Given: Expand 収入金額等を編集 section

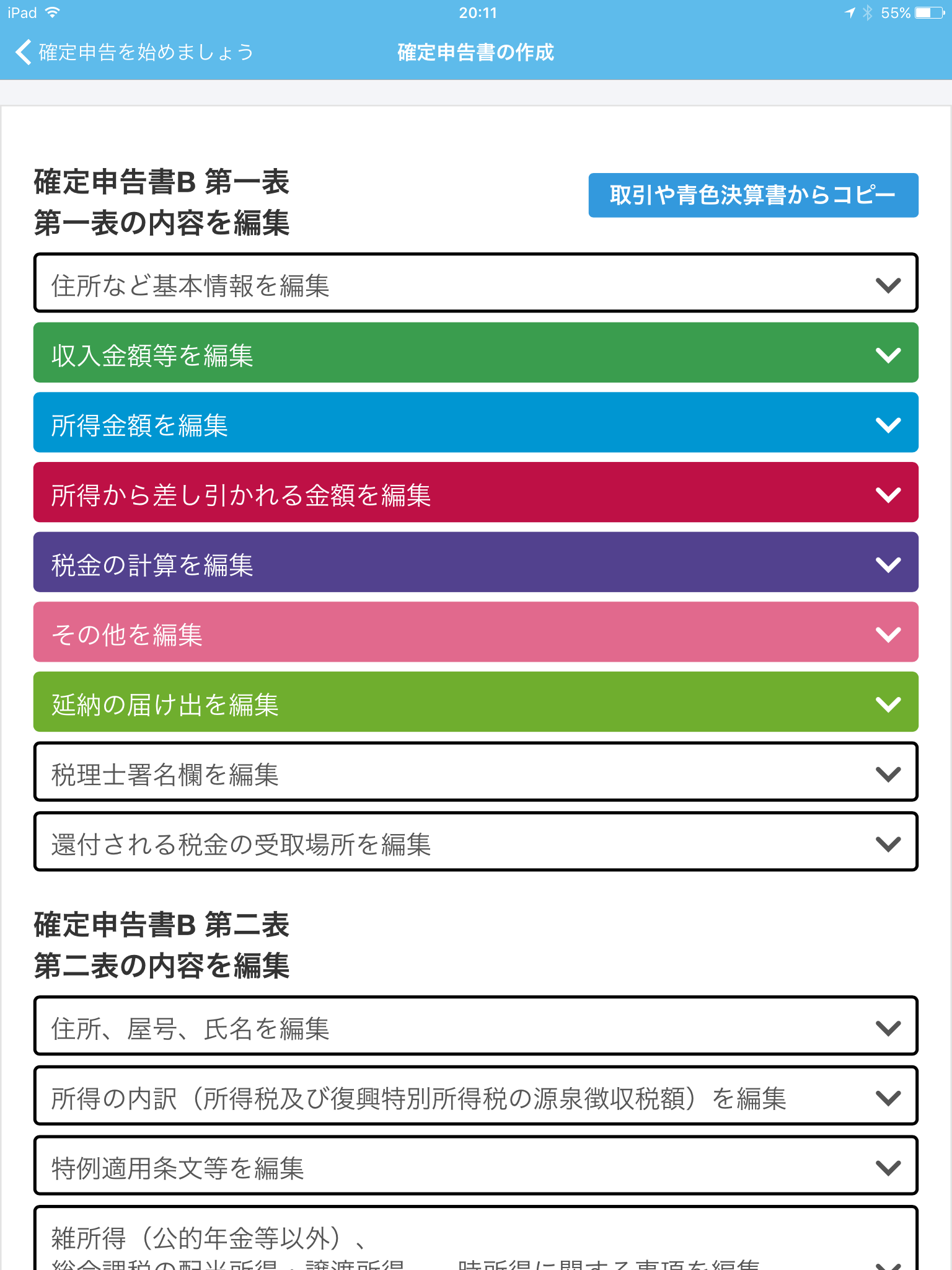Looking at the screenshot, I should (x=475, y=353).
